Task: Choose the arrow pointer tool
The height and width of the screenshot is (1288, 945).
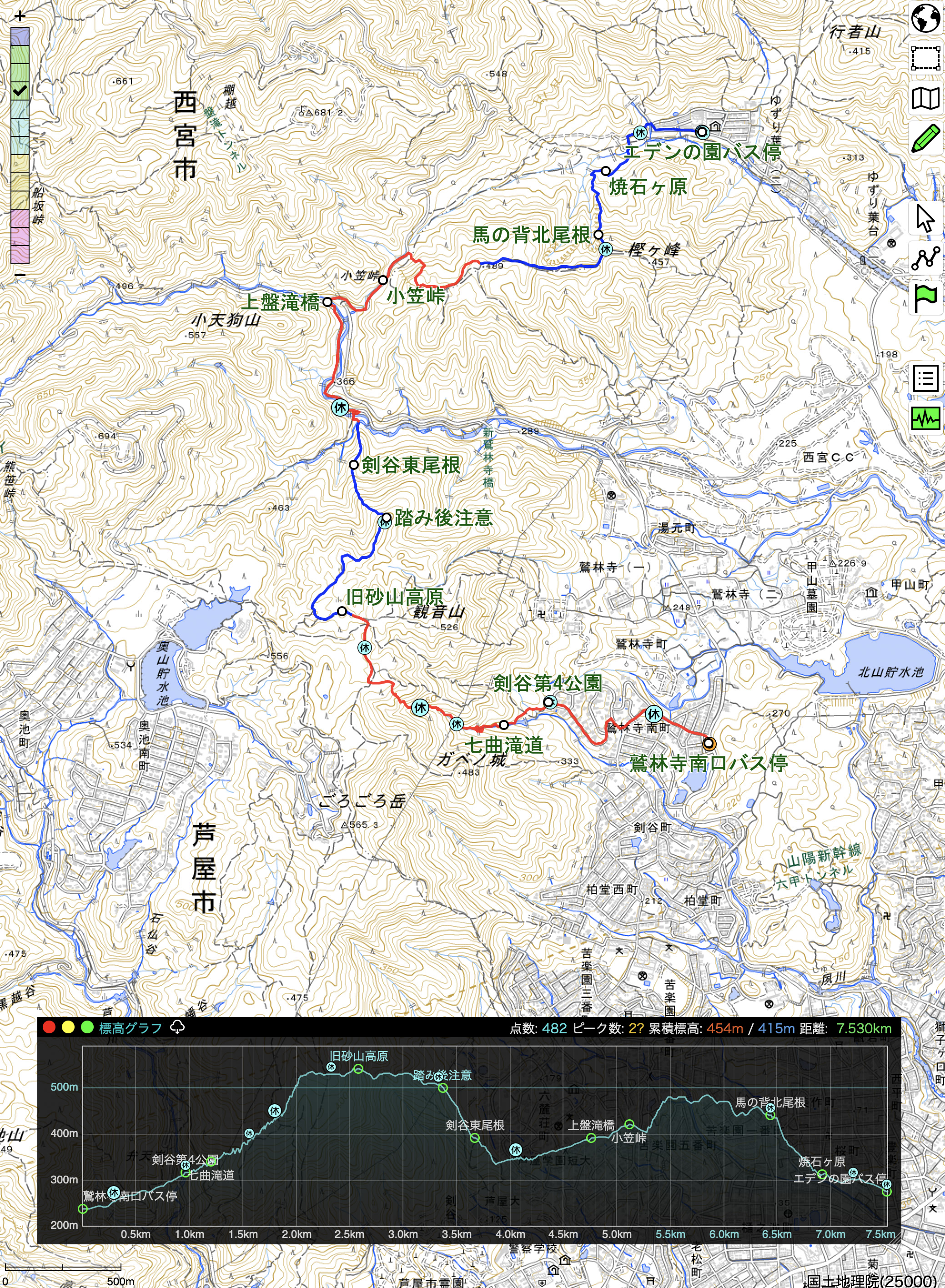Action: 925,218
